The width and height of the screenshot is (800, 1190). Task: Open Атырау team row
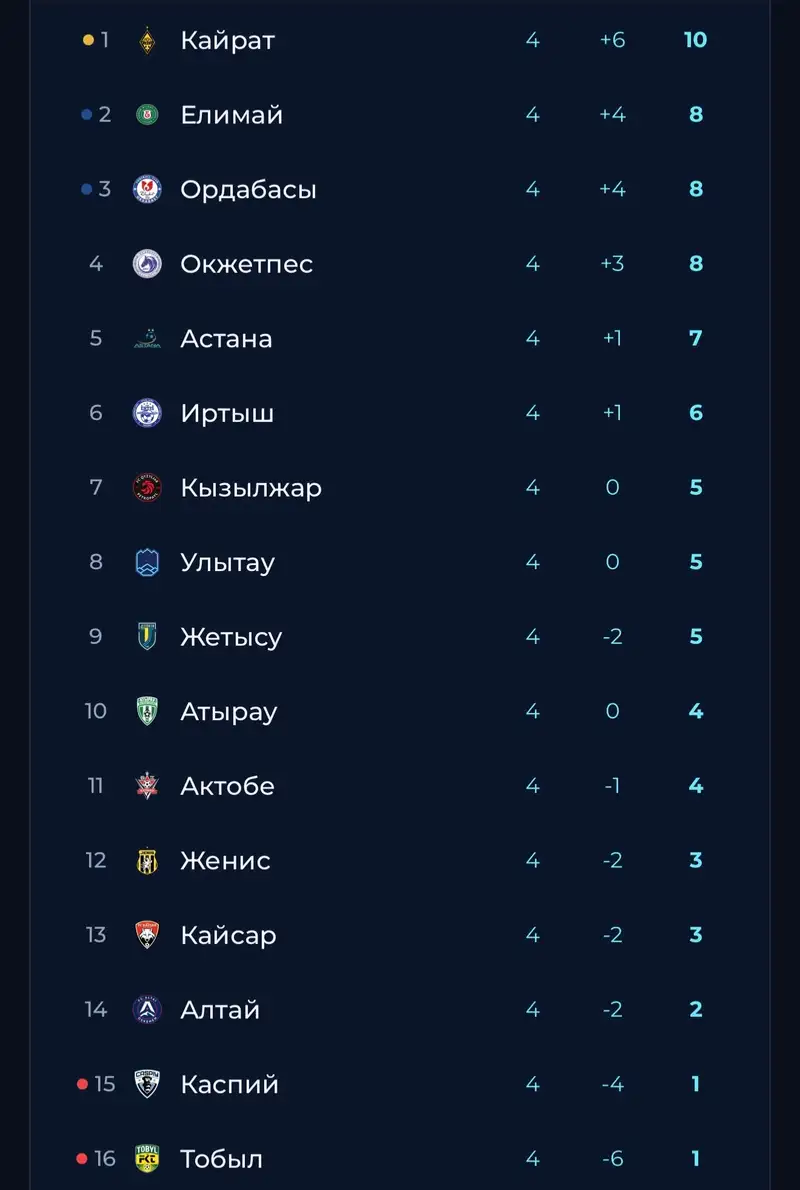tap(229, 711)
